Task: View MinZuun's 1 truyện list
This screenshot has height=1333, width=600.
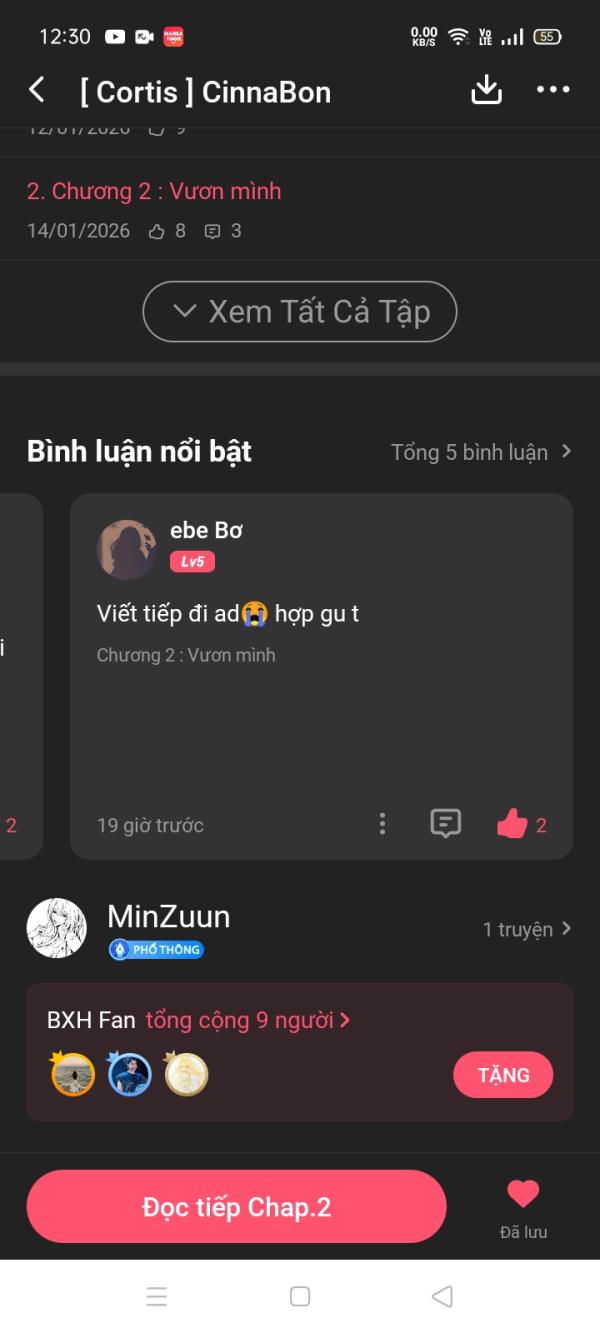Action: pyautogui.click(x=527, y=929)
